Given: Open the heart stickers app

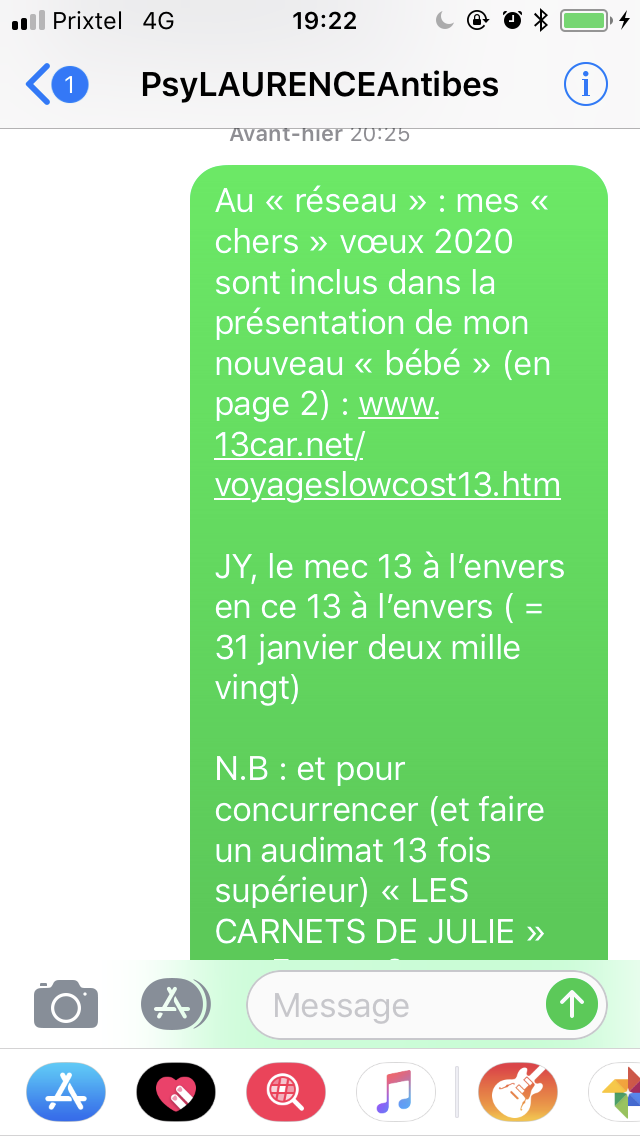Looking at the screenshot, I should [176, 1092].
